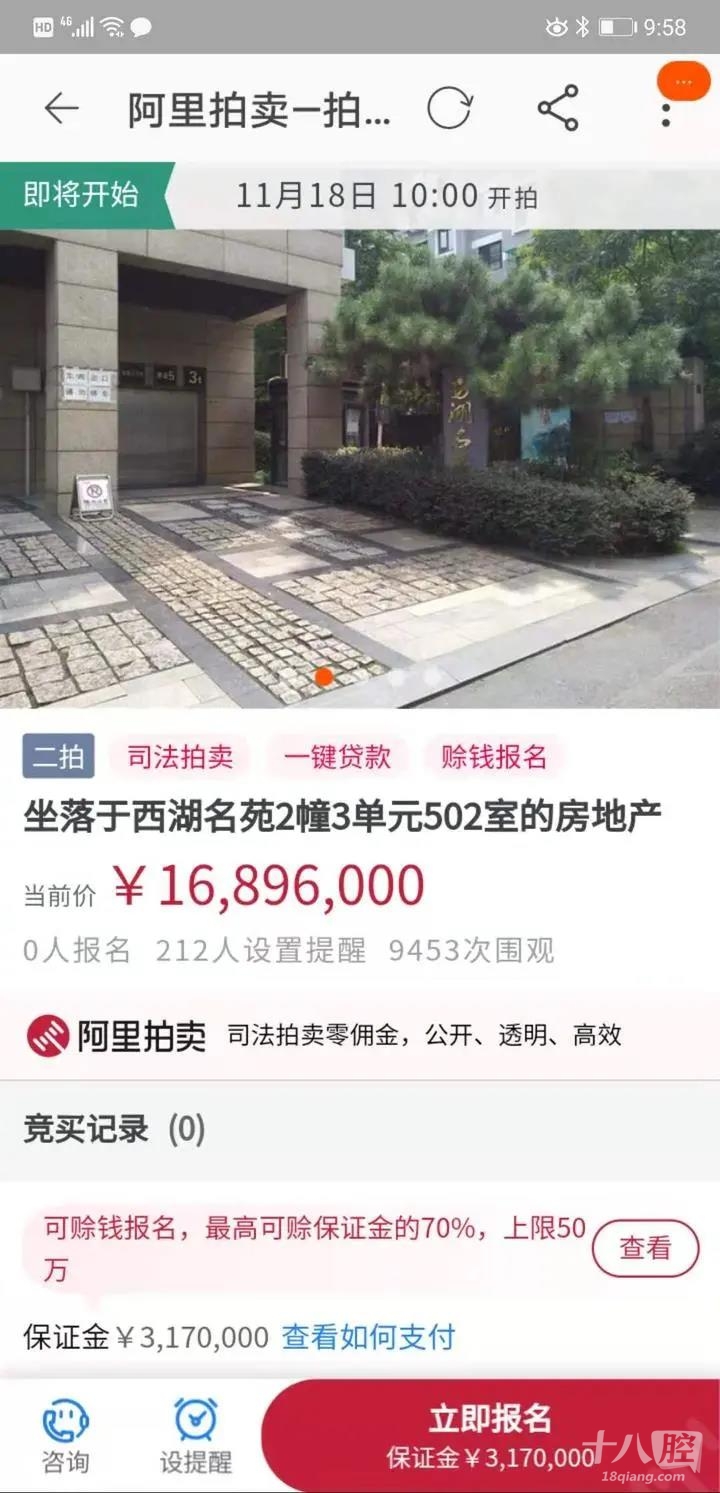Share this auction listing
Viewport: 720px width, 1493px height.
point(558,109)
